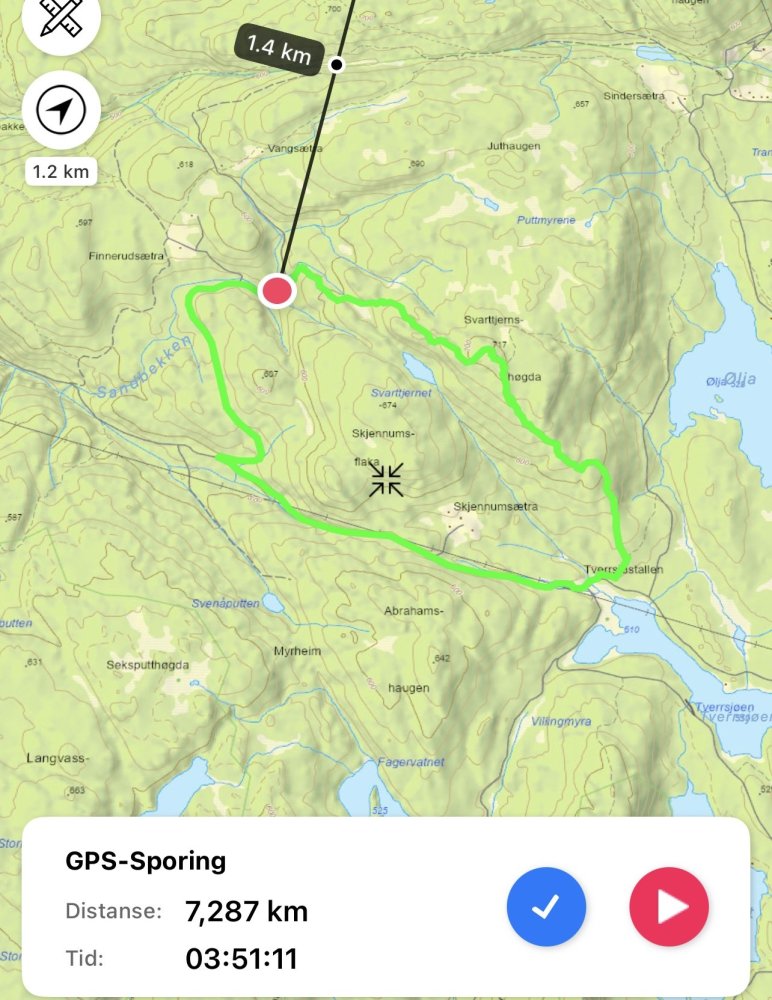This screenshot has width=772, height=1000.
Task: Tap the red position marker on the map
Action: [276, 291]
